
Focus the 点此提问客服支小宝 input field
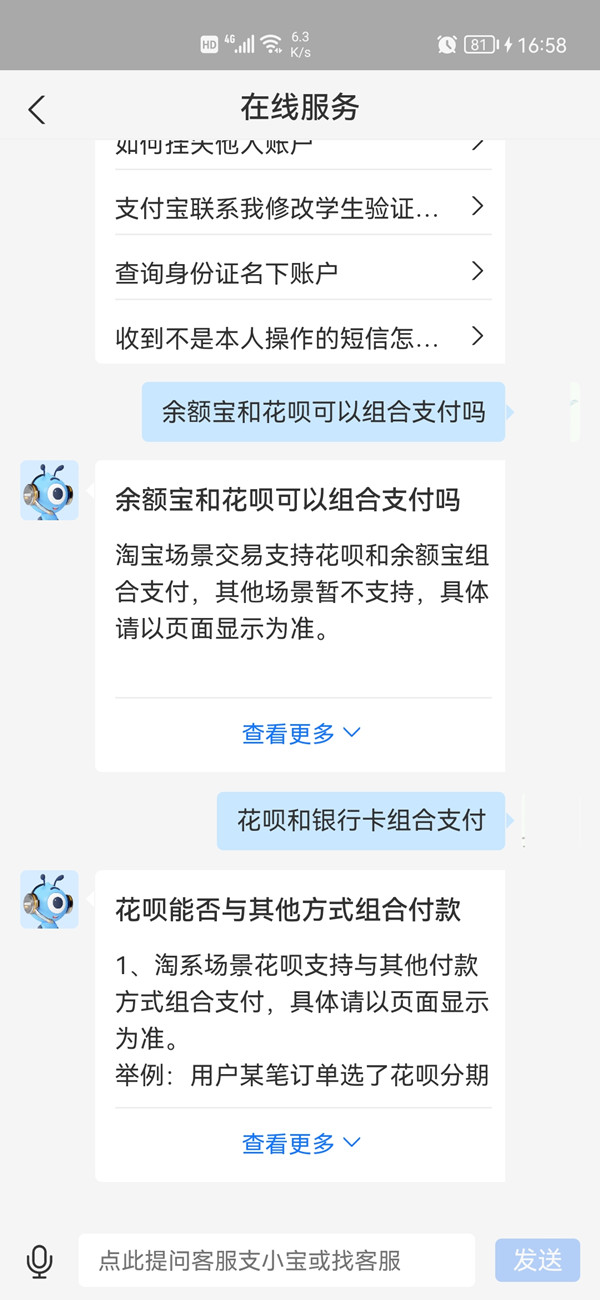coord(276,1260)
